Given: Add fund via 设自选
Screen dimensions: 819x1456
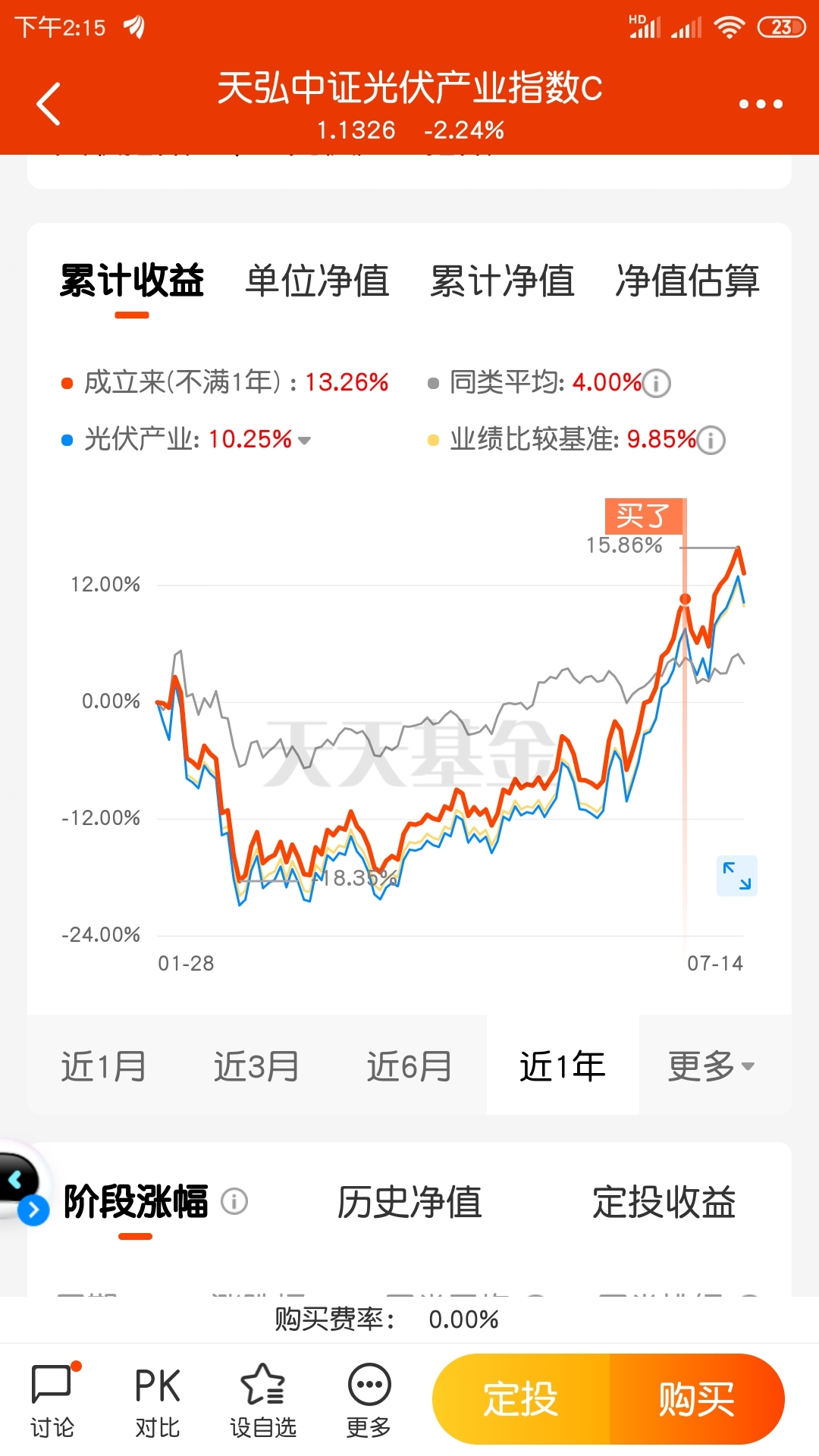Looking at the screenshot, I should tap(262, 1400).
